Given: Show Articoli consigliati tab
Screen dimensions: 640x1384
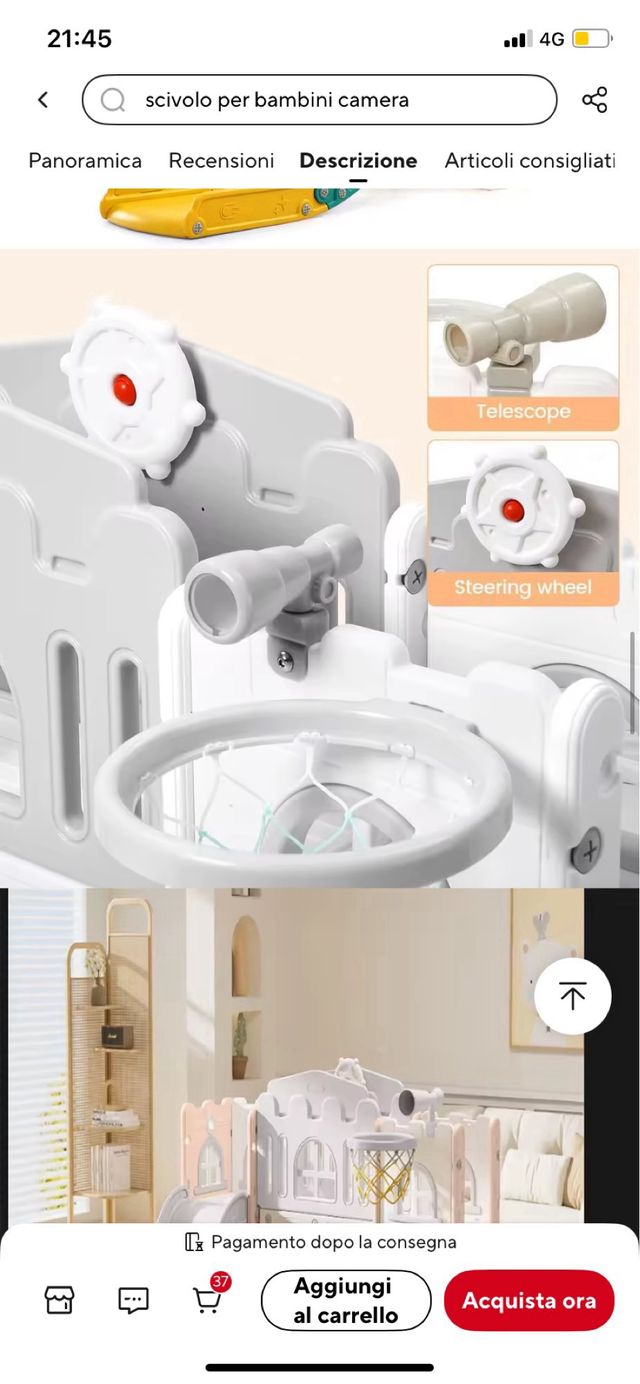Looking at the screenshot, I should pyautogui.click(x=529, y=161).
